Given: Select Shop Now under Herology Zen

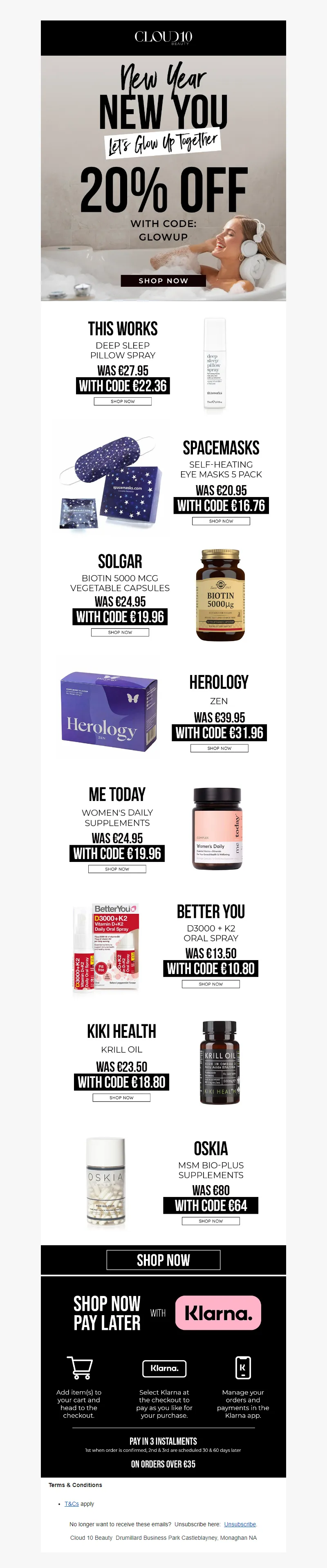Looking at the screenshot, I should pos(219,748).
